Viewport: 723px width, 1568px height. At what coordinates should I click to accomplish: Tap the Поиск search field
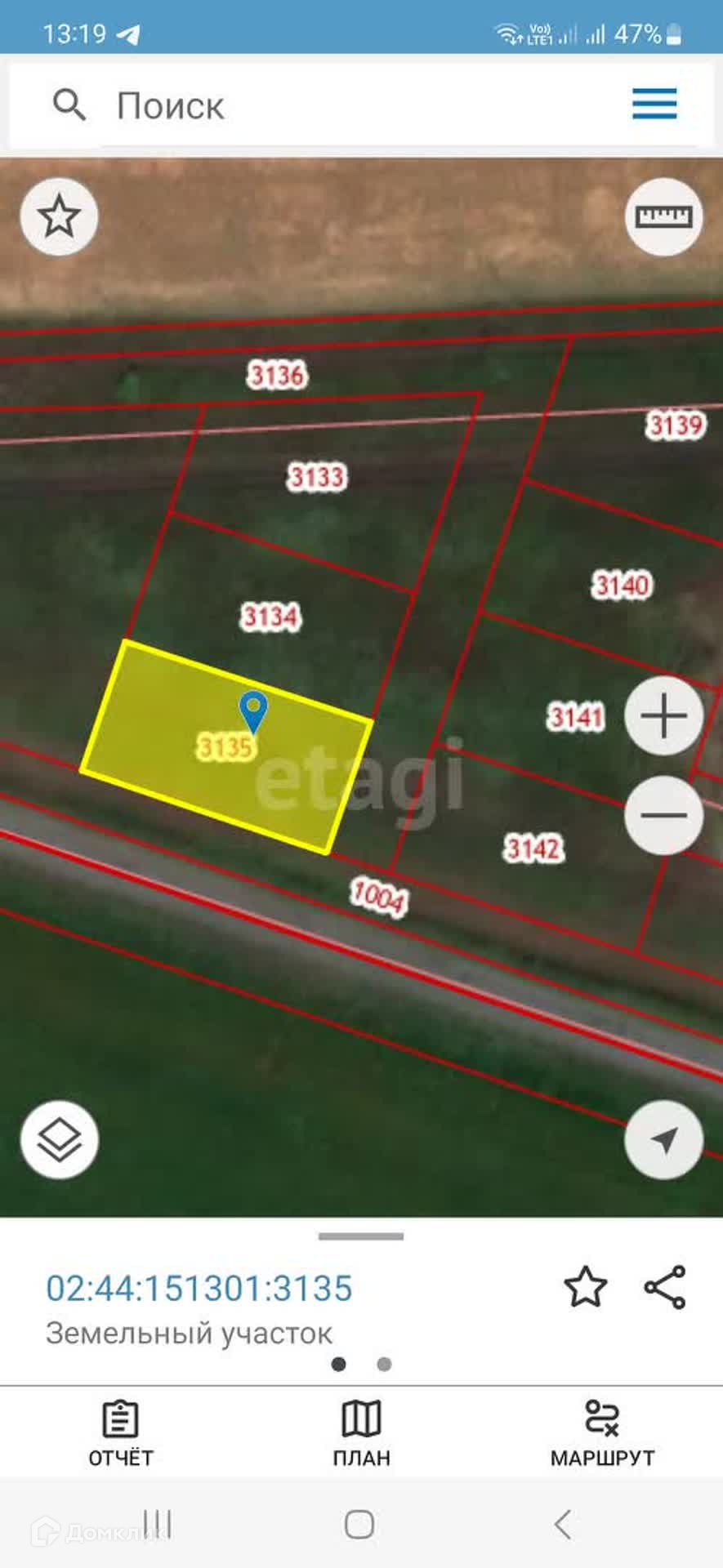pyautogui.click(x=327, y=106)
